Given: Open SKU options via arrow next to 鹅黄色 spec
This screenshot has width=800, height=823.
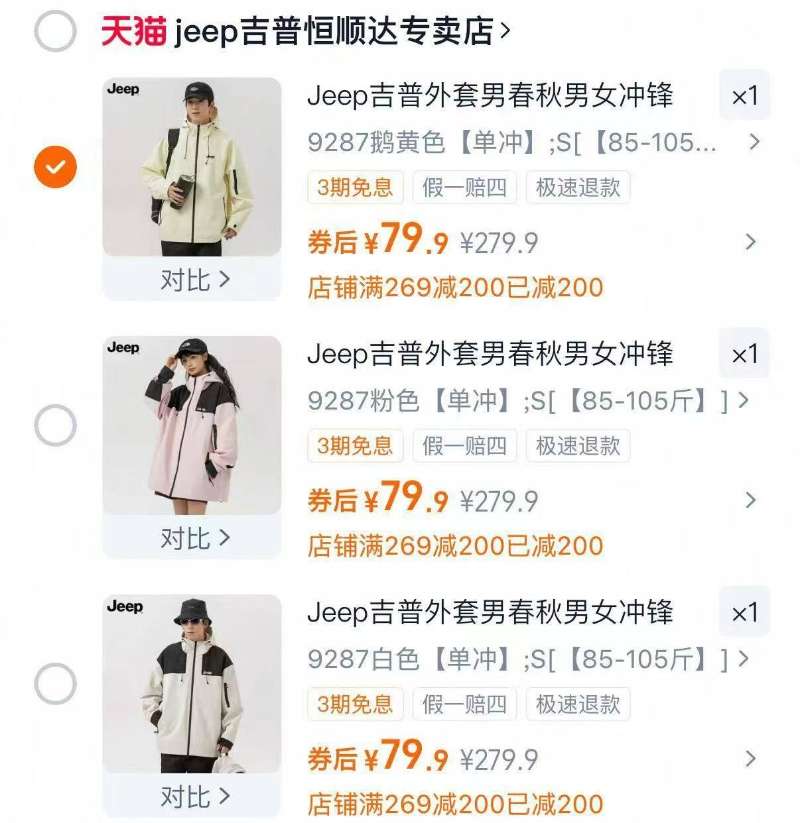Looking at the screenshot, I should click(756, 143).
